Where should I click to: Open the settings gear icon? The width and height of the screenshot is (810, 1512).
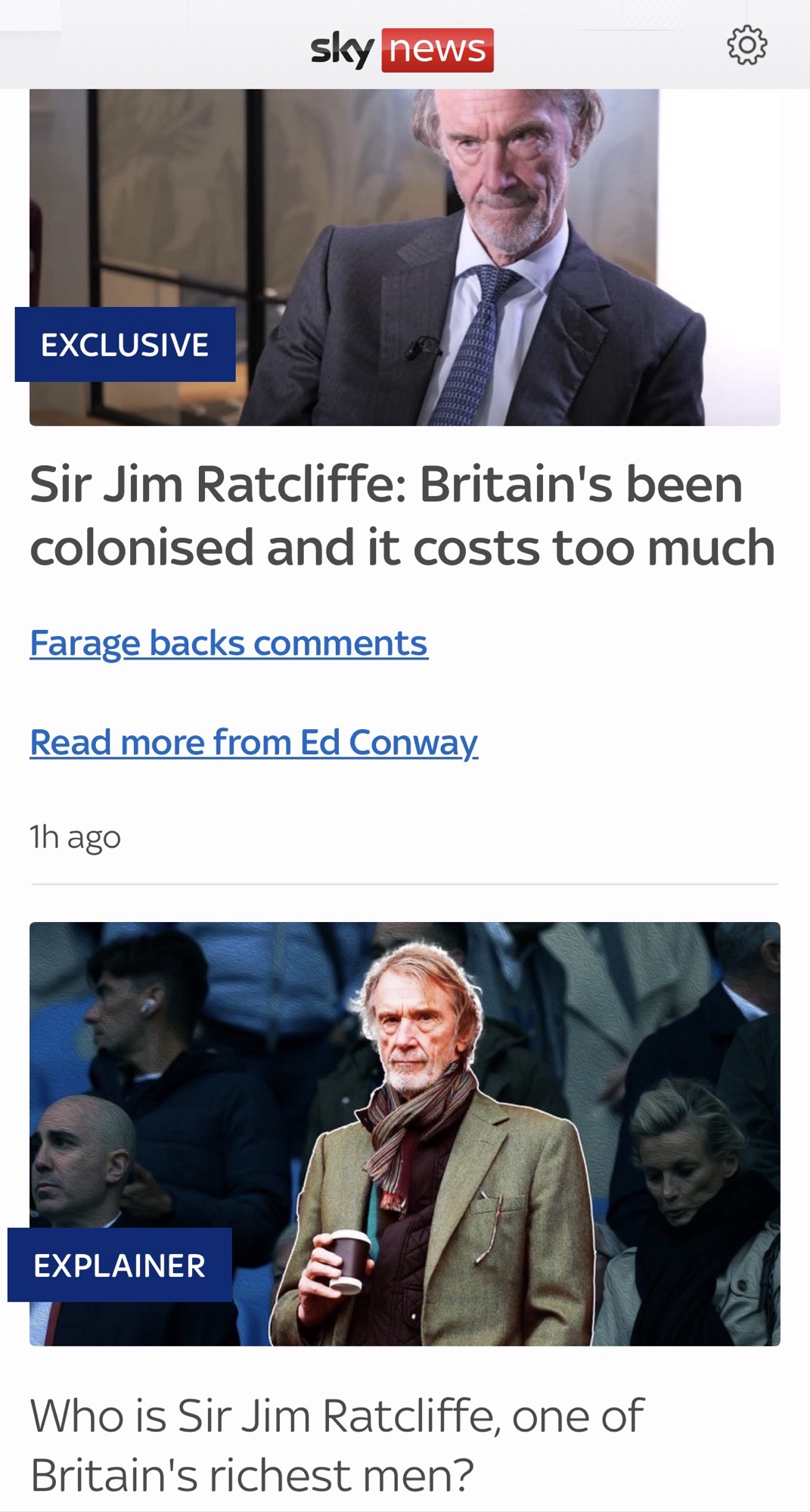click(x=746, y=45)
